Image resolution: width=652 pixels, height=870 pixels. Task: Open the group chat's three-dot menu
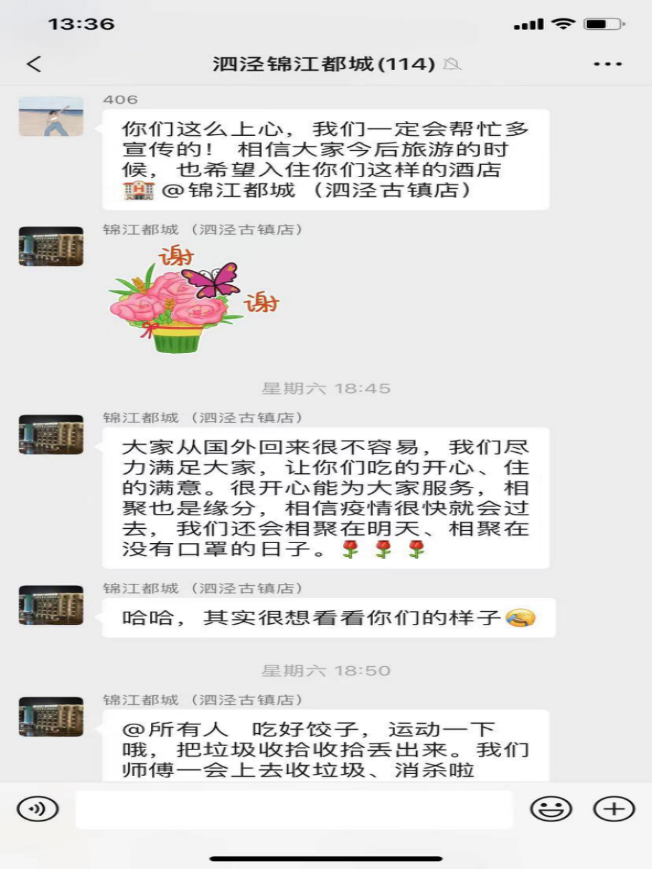pyautogui.click(x=607, y=64)
